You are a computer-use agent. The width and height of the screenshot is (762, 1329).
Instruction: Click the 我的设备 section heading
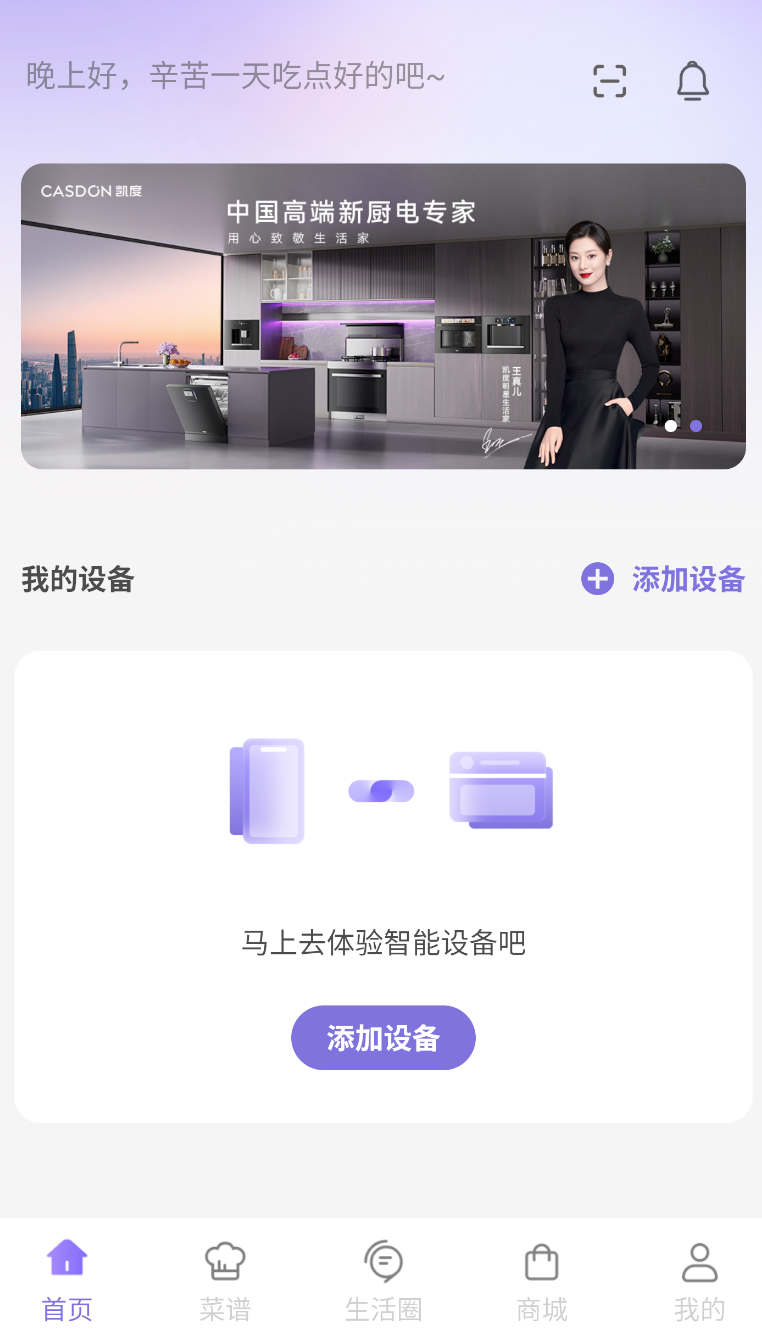(78, 579)
